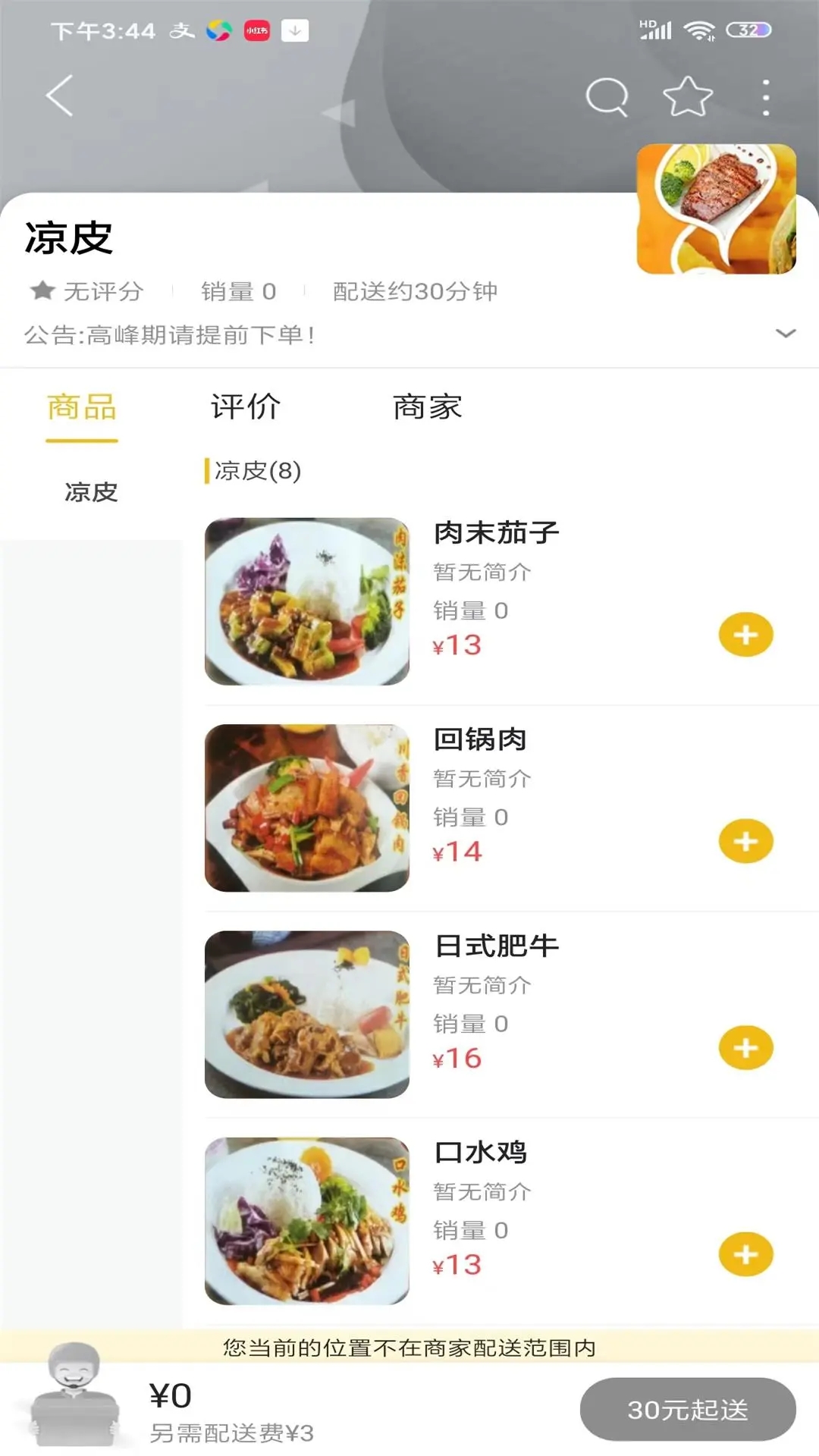Viewport: 819px width, 1456px height.
Task: Switch to the 评价 tab
Action: point(244,407)
